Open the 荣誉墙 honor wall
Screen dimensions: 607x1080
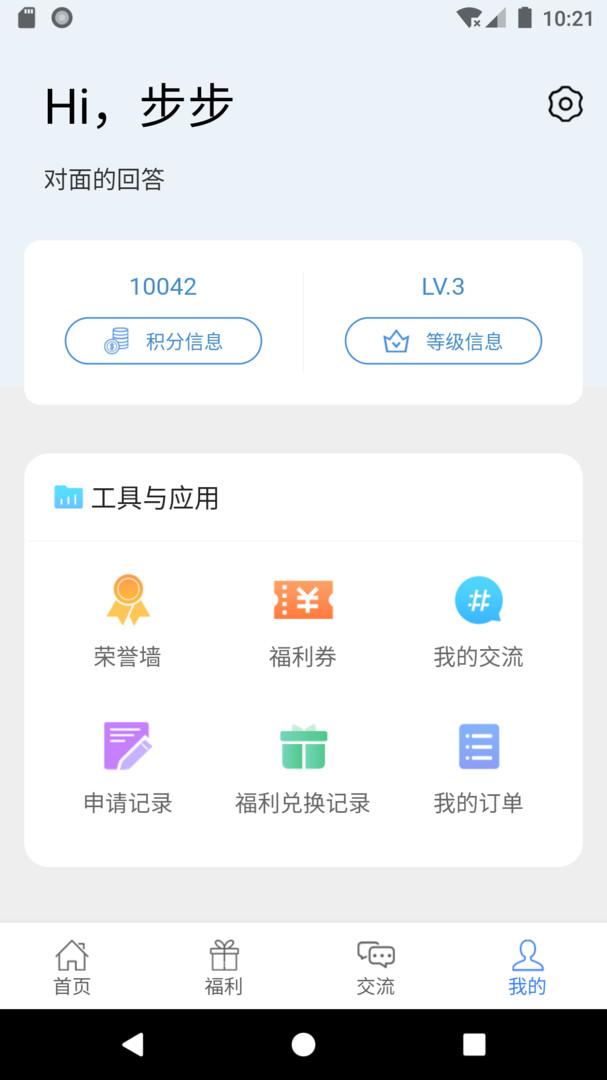tap(128, 620)
